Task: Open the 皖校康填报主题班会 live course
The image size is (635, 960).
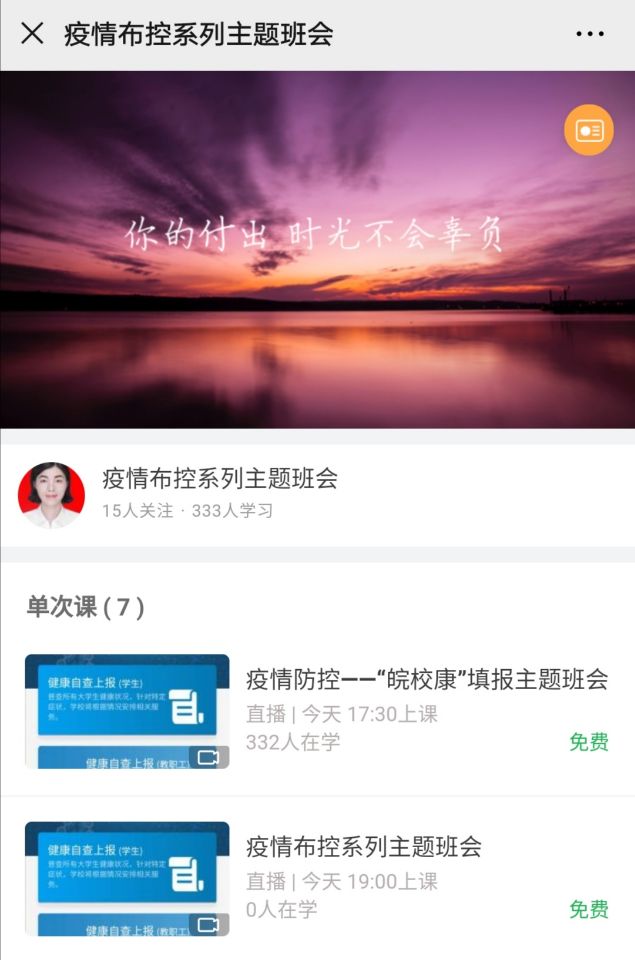Action: click(426, 680)
